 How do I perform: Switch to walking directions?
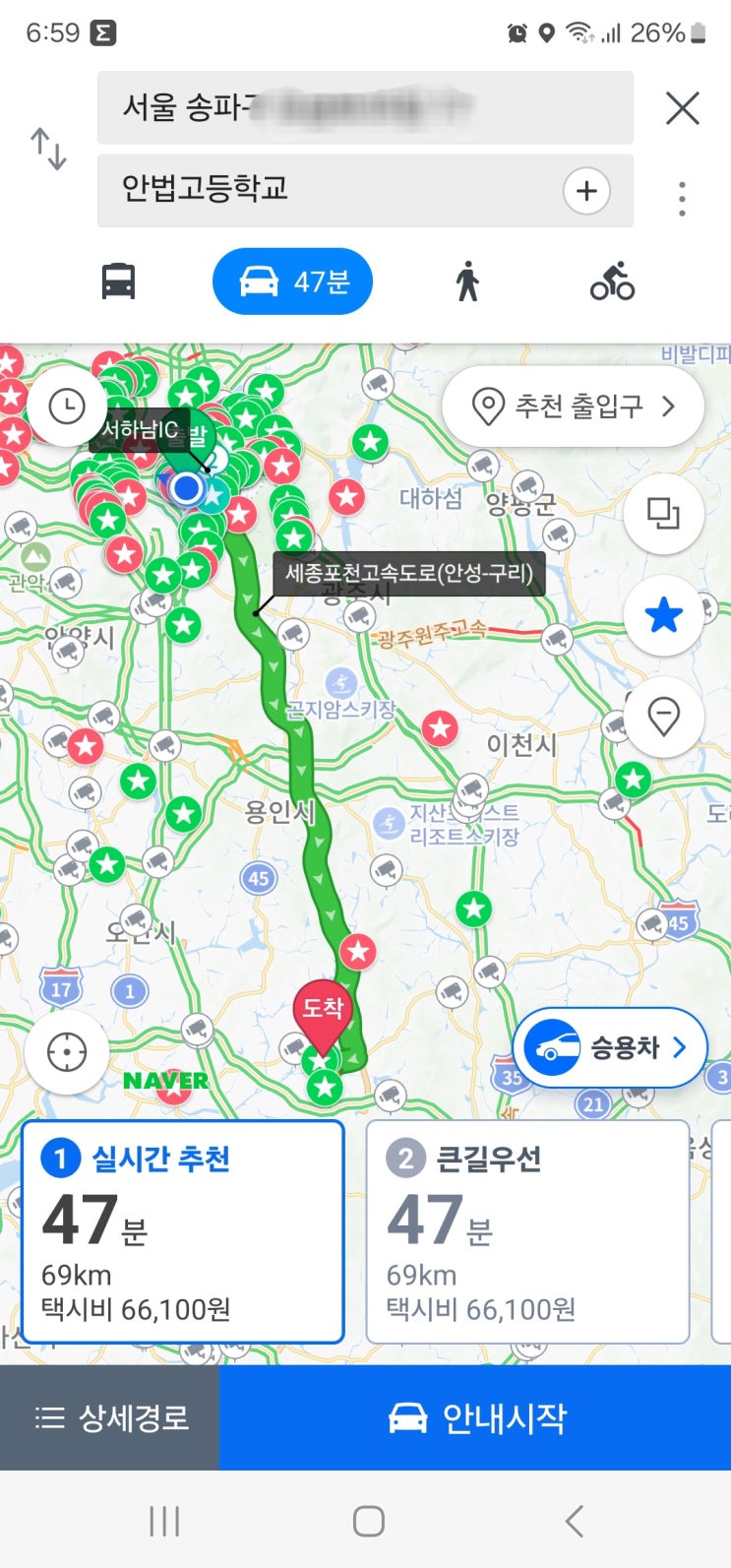(467, 282)
